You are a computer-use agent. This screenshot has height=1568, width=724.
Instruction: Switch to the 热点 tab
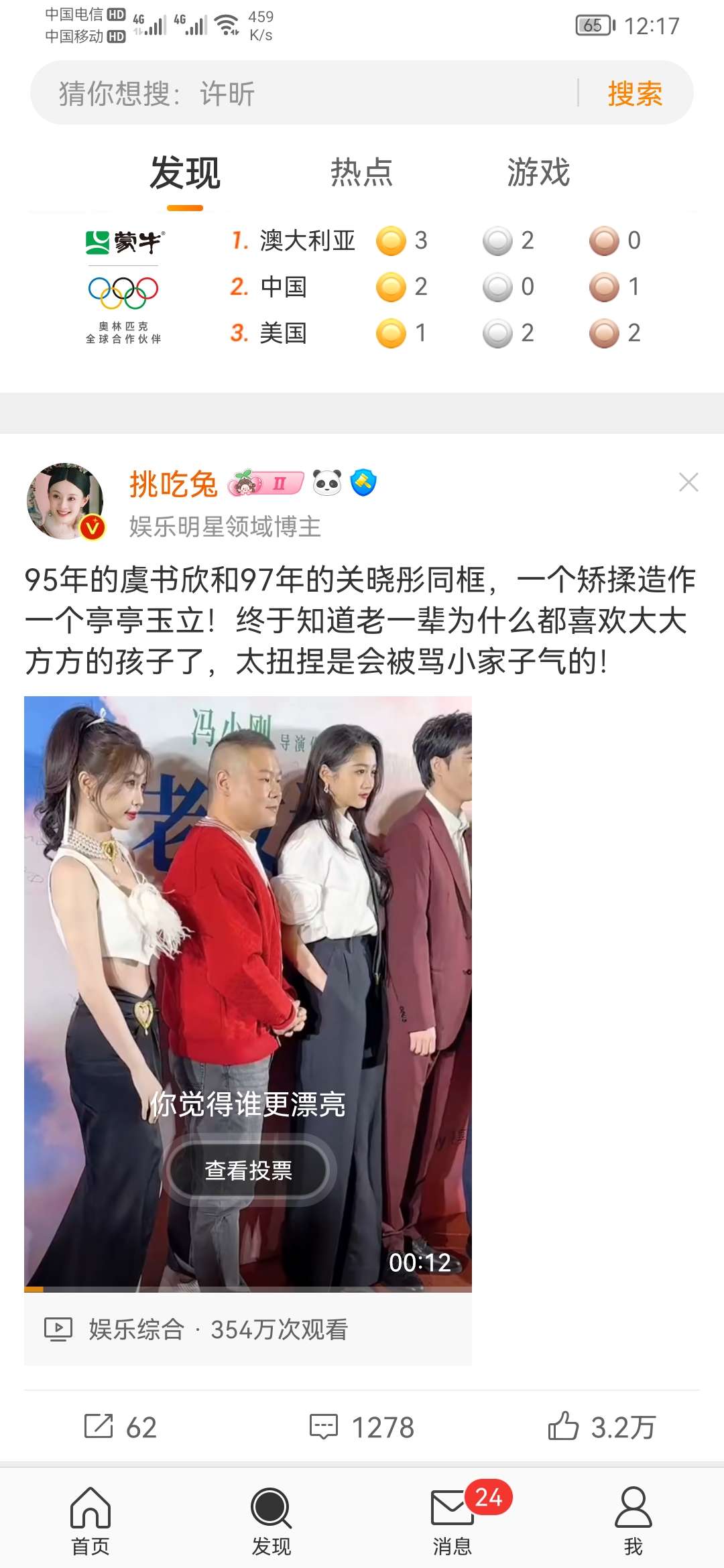point(361,173)
